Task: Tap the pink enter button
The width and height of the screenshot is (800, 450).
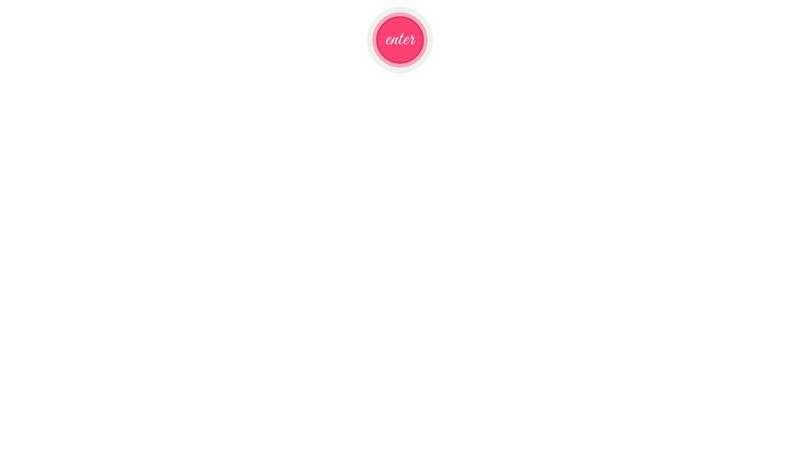Action: [400, 40]
